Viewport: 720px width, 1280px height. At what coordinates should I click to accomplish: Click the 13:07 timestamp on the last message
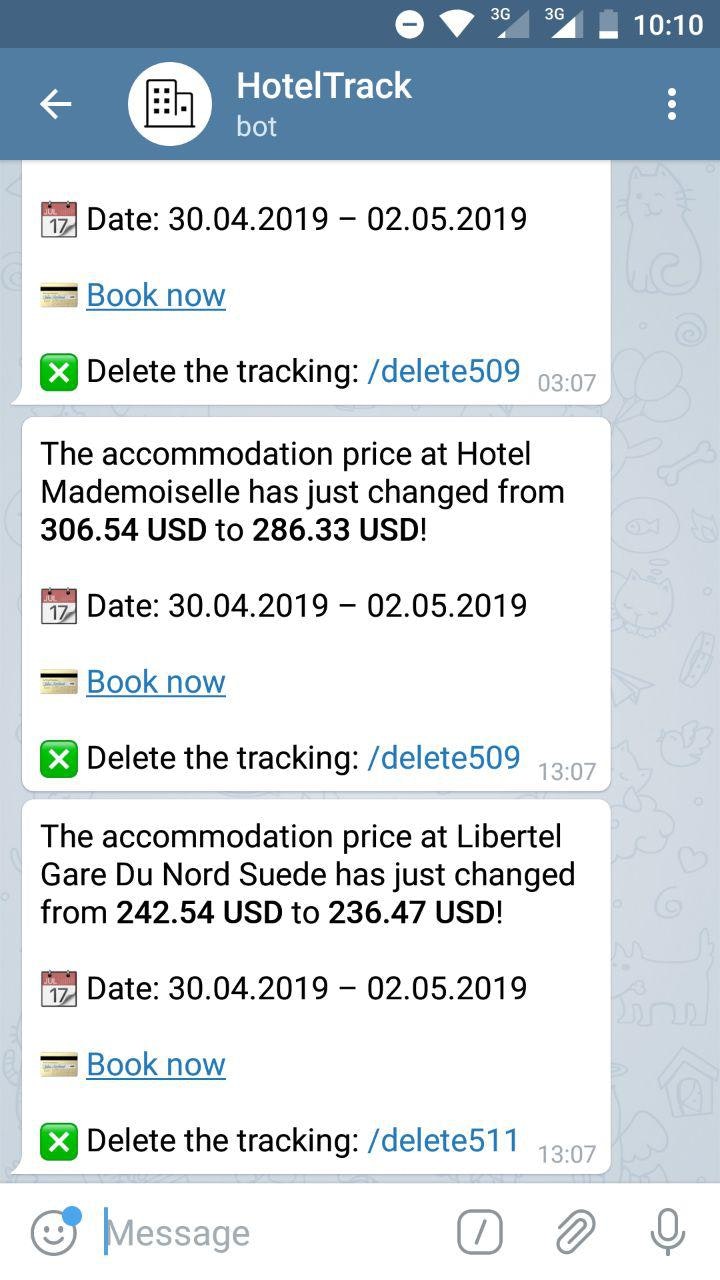click(x=568, y=1154)
